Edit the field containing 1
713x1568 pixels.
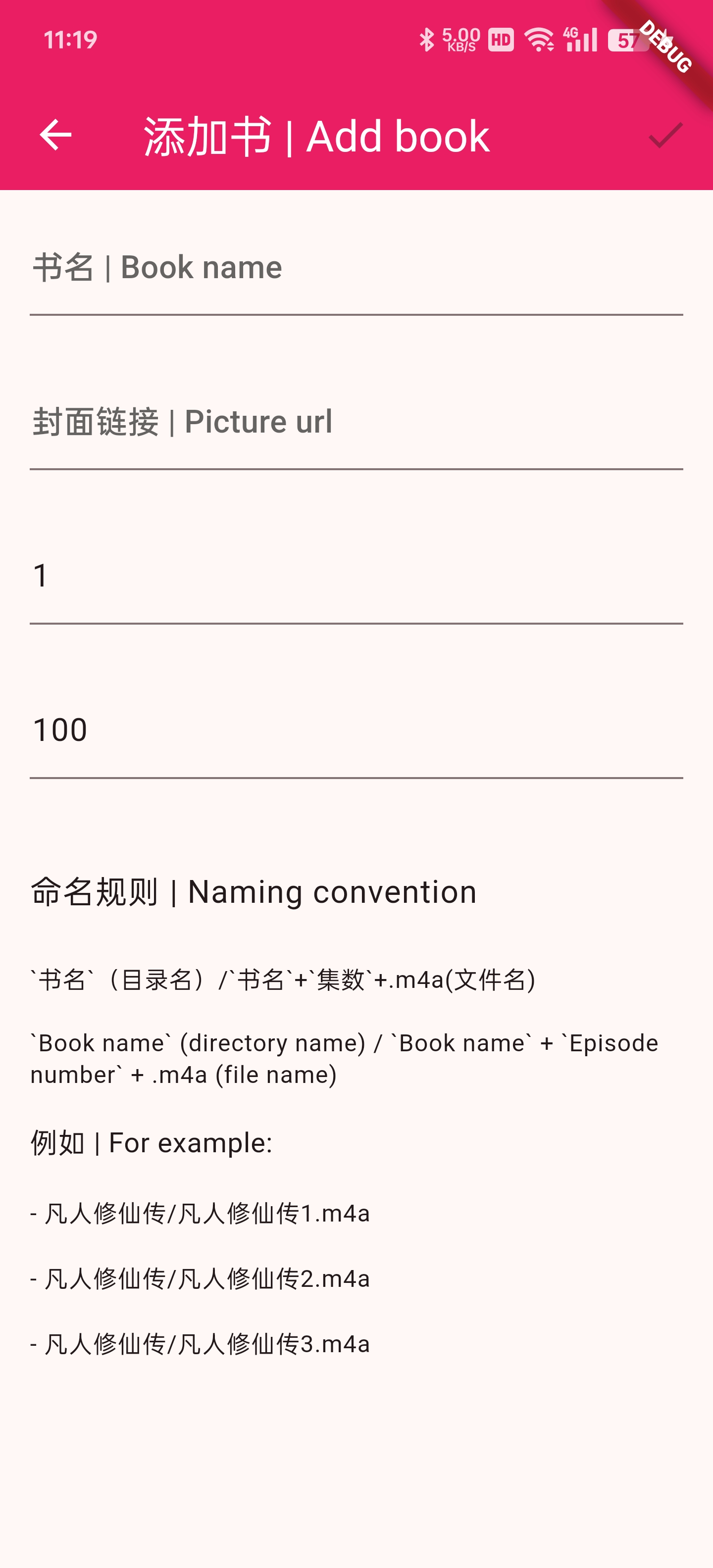pyautogui.click(x=356, y=576)
